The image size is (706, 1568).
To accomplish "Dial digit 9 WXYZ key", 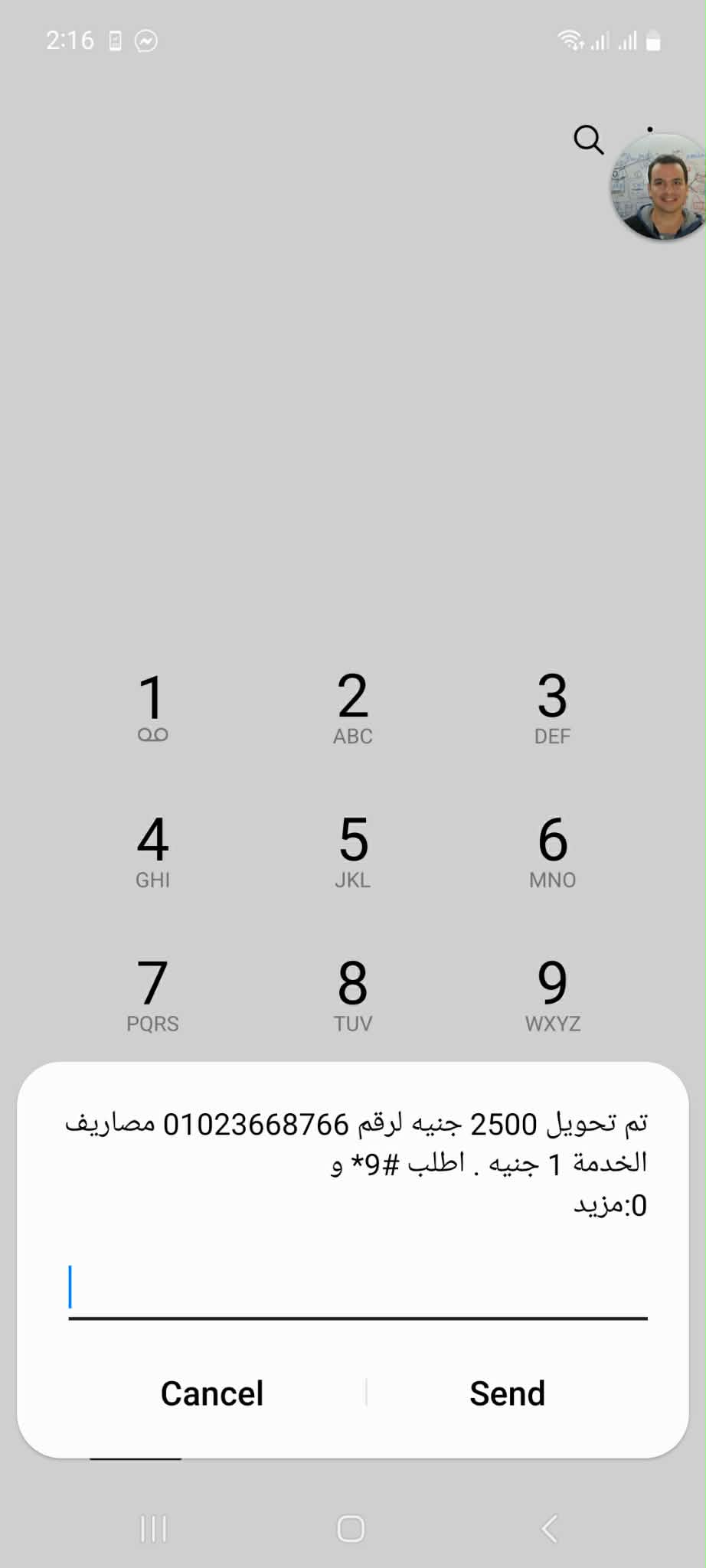I will (x=552, y=994).
